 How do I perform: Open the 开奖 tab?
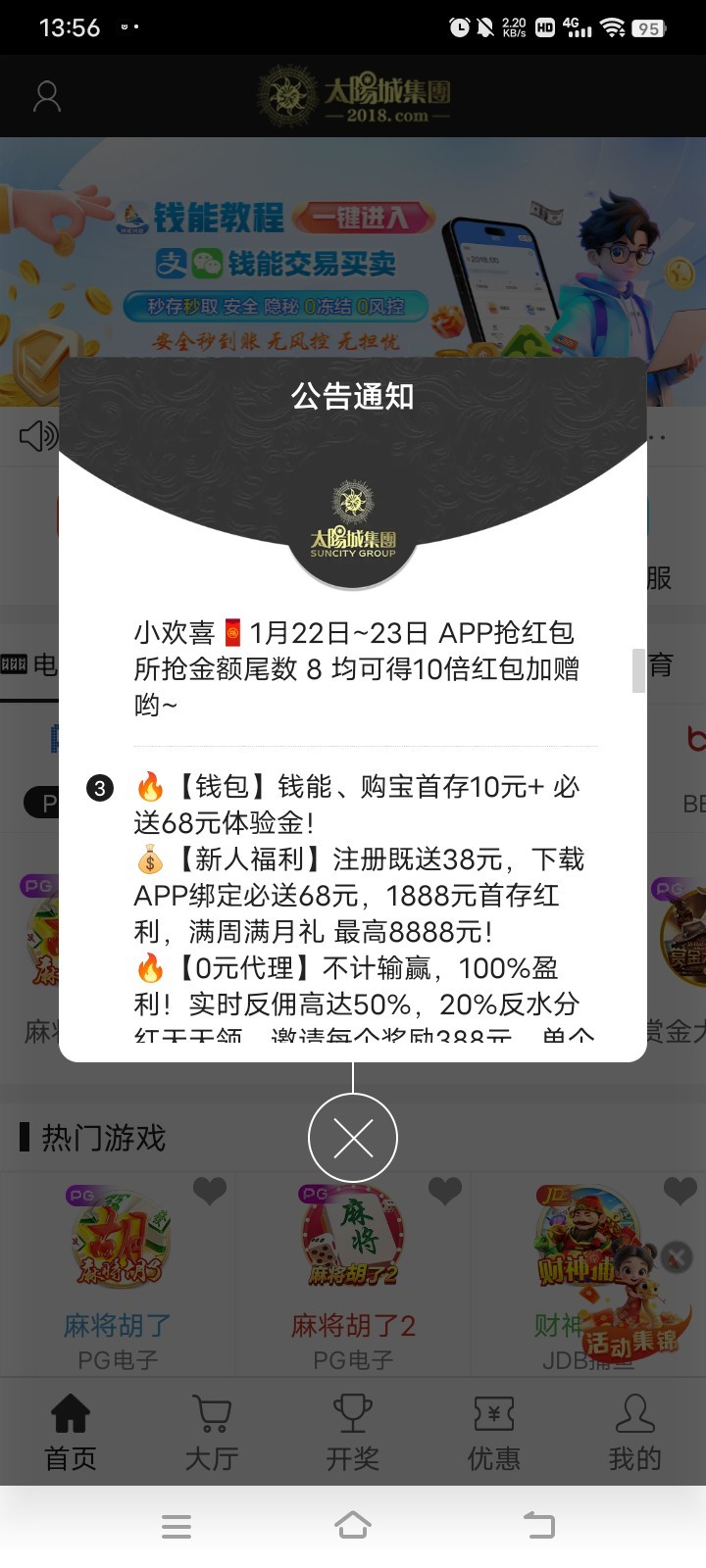coord(353,1432)
